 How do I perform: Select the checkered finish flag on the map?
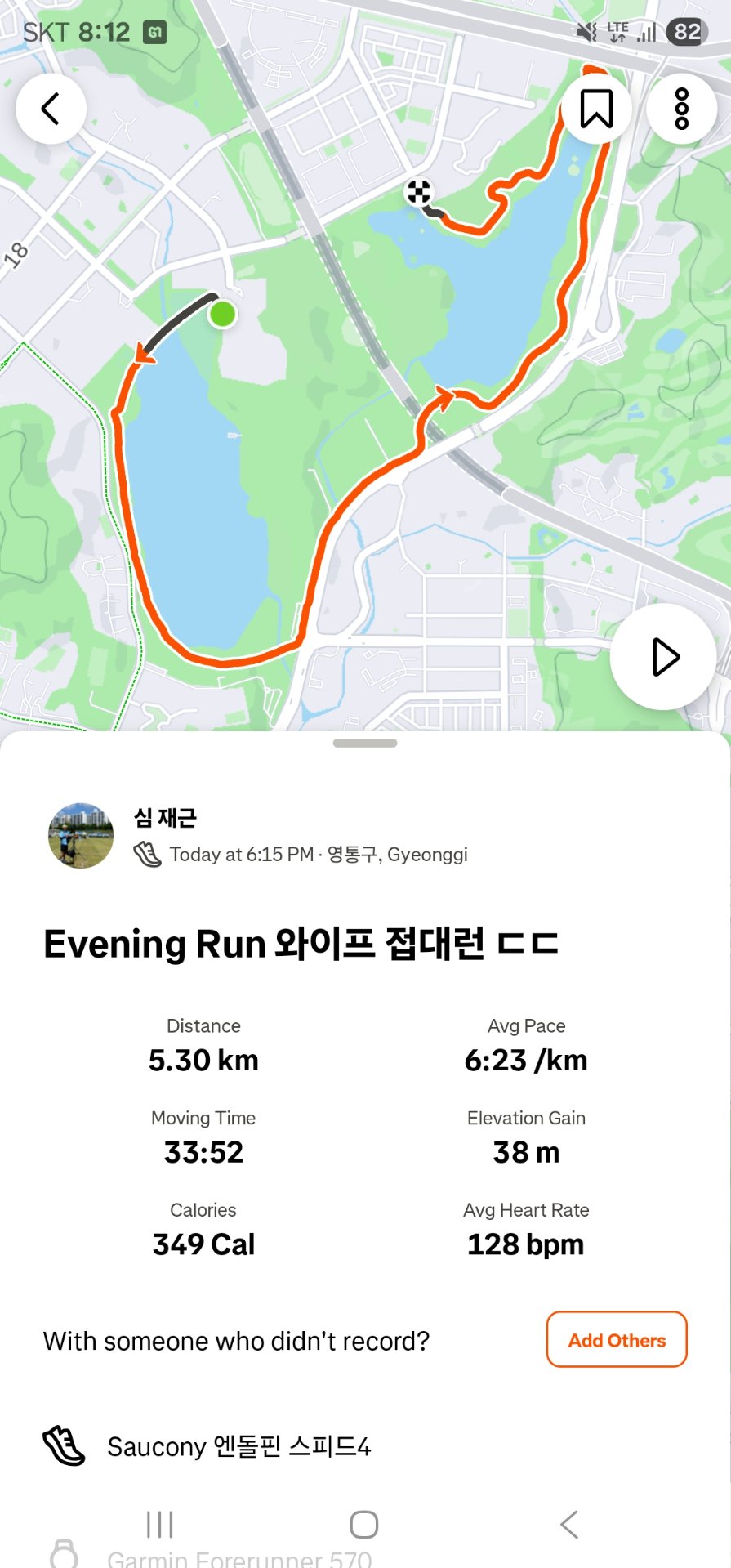click(x=417, y=192)
